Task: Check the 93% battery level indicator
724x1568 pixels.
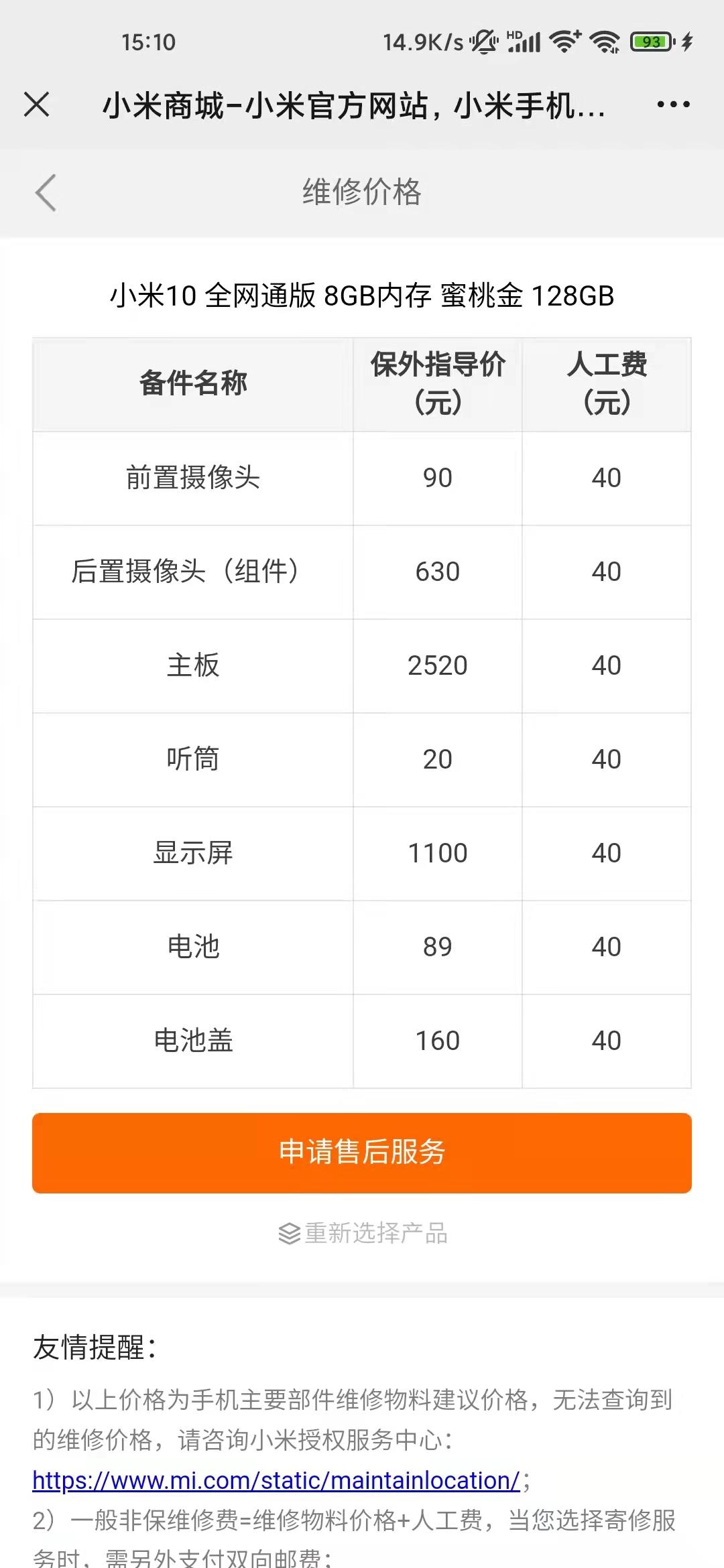Action: tap(650, 42)
